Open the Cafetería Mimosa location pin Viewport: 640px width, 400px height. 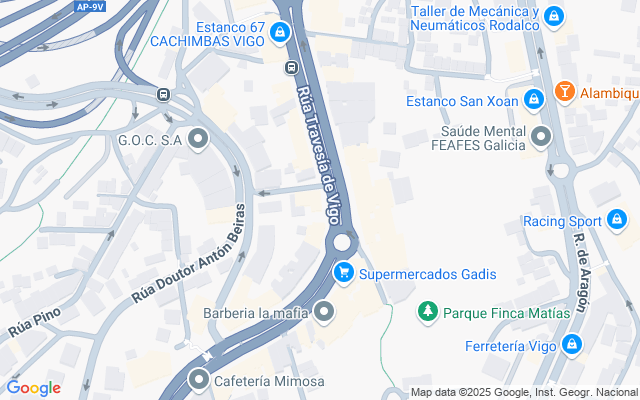coord(199,380)
